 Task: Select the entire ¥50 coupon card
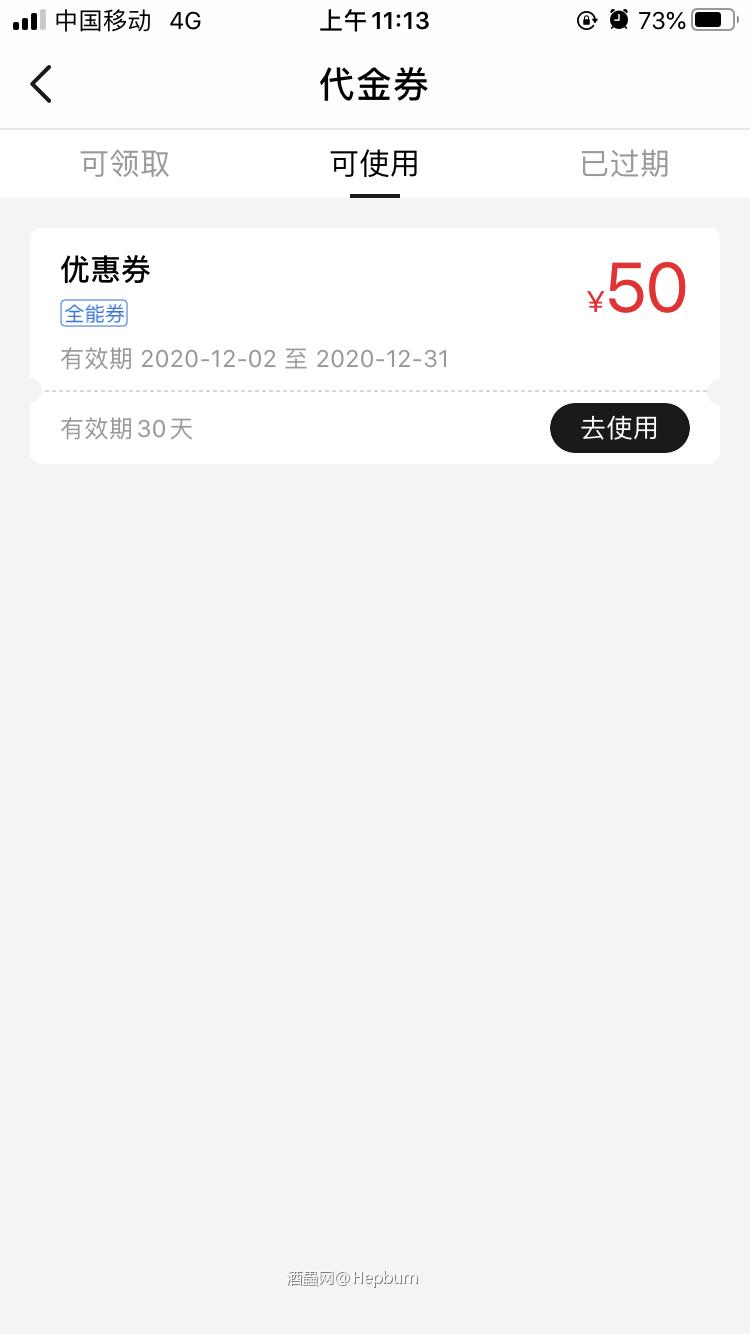coord(375,345)
